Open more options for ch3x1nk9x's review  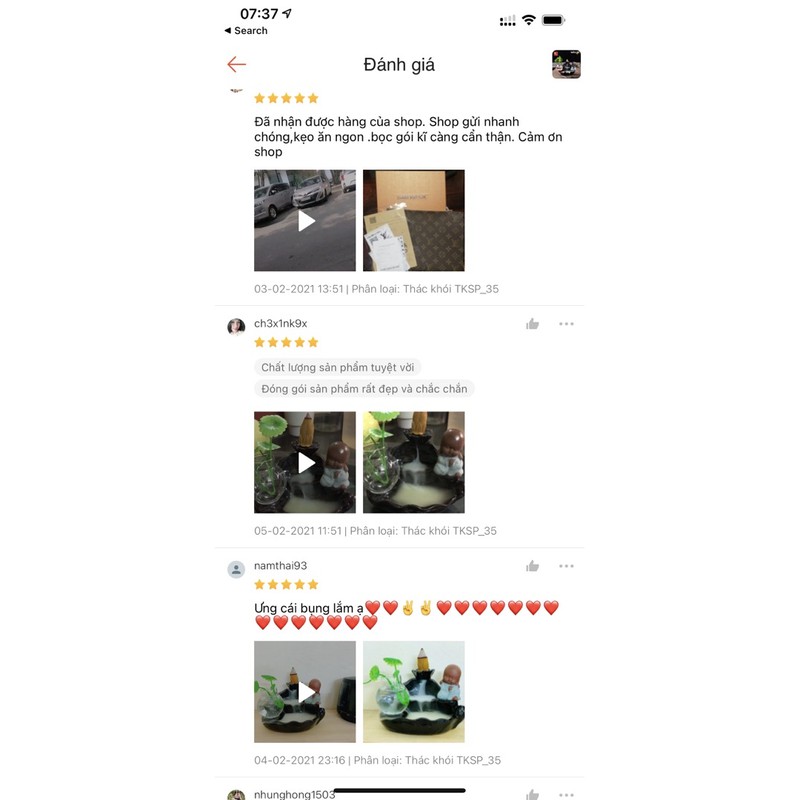point(567,324)
